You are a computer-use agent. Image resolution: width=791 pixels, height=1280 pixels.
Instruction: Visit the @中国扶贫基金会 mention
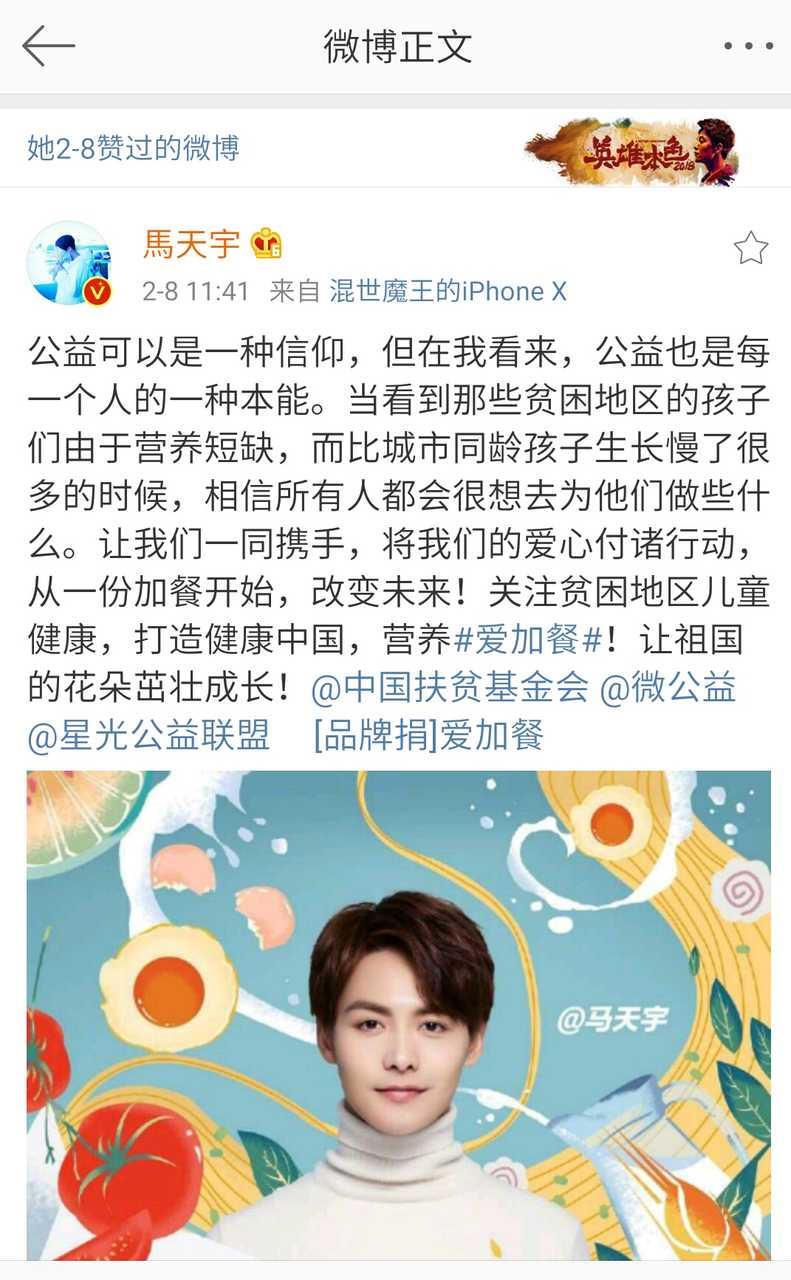tap(450, 687)
